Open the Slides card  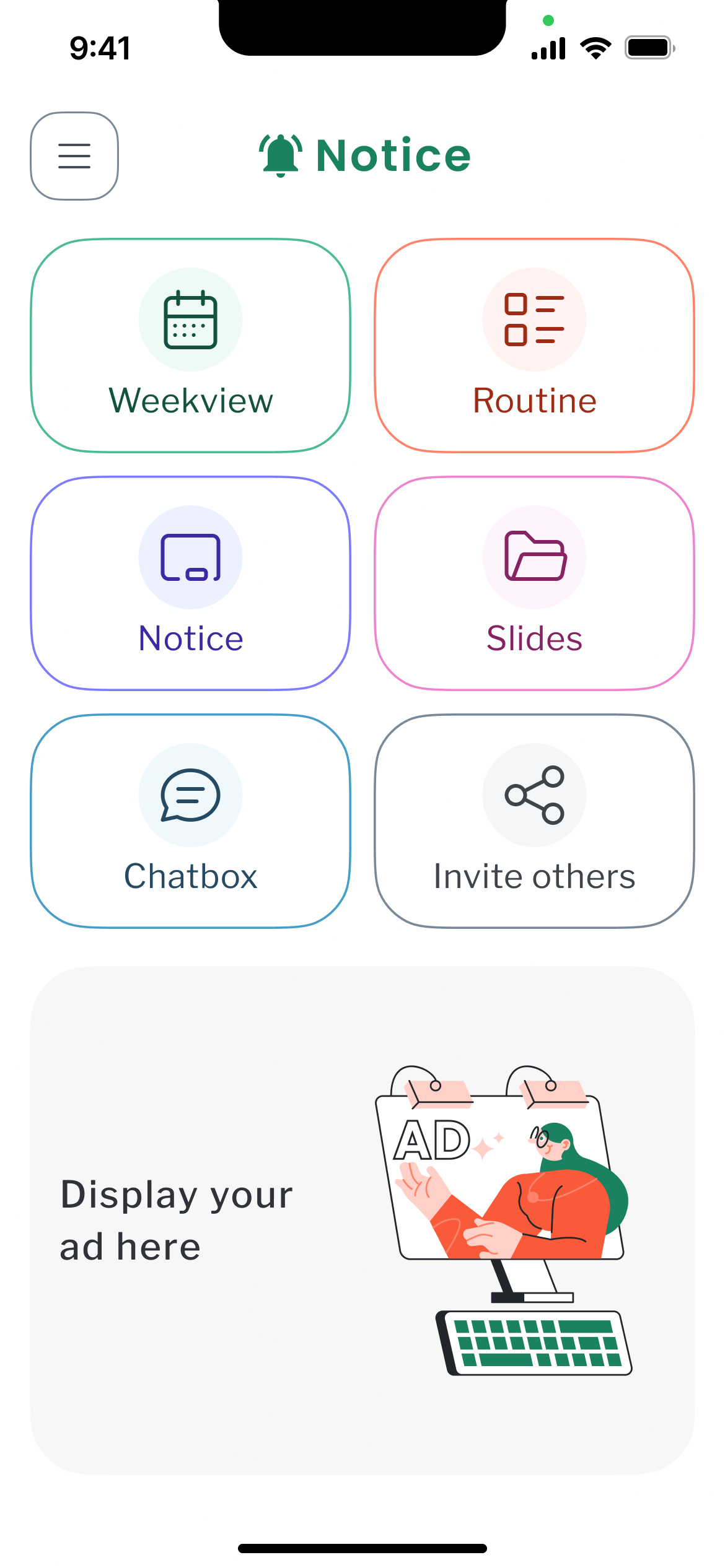coord(534,583)
